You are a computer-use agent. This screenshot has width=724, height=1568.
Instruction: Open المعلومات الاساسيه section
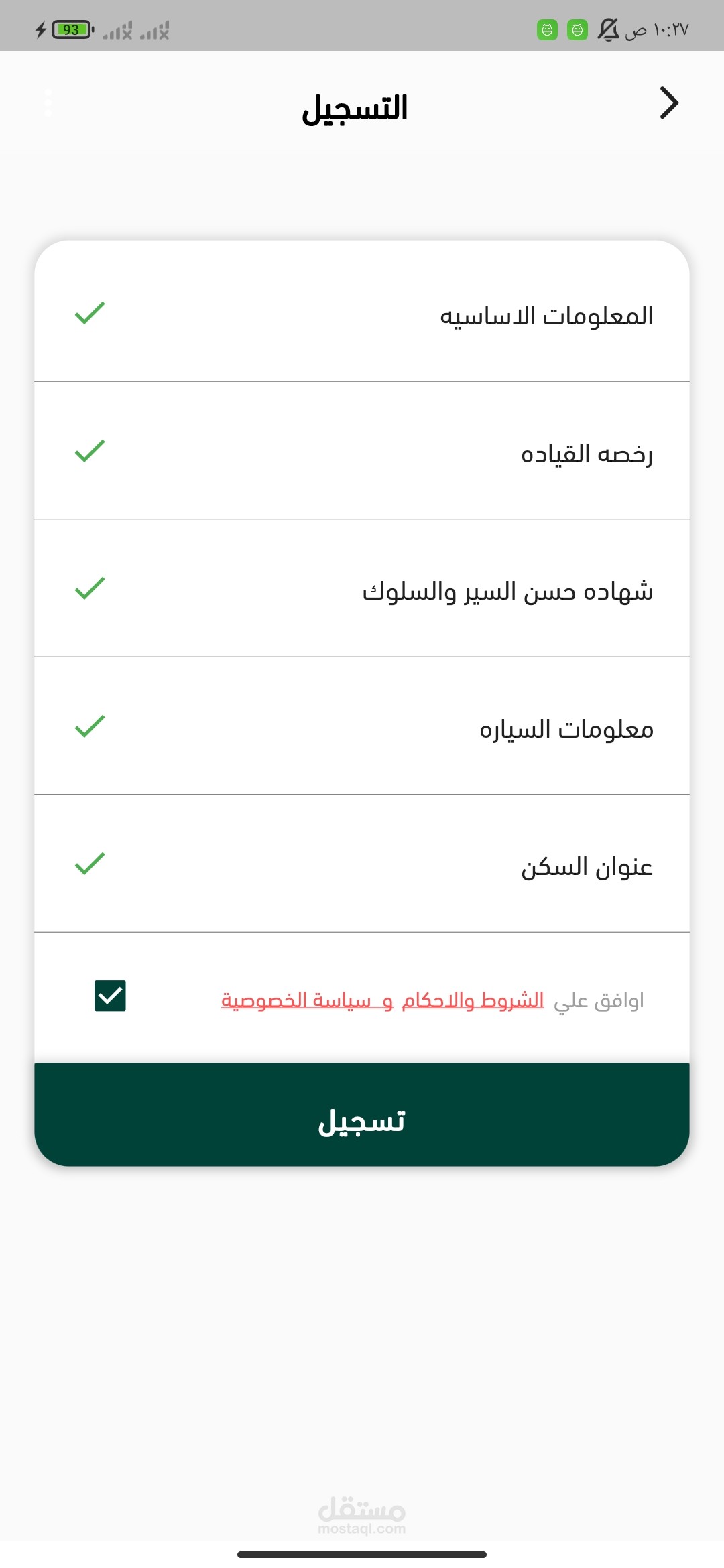click(x=362, y=312)
